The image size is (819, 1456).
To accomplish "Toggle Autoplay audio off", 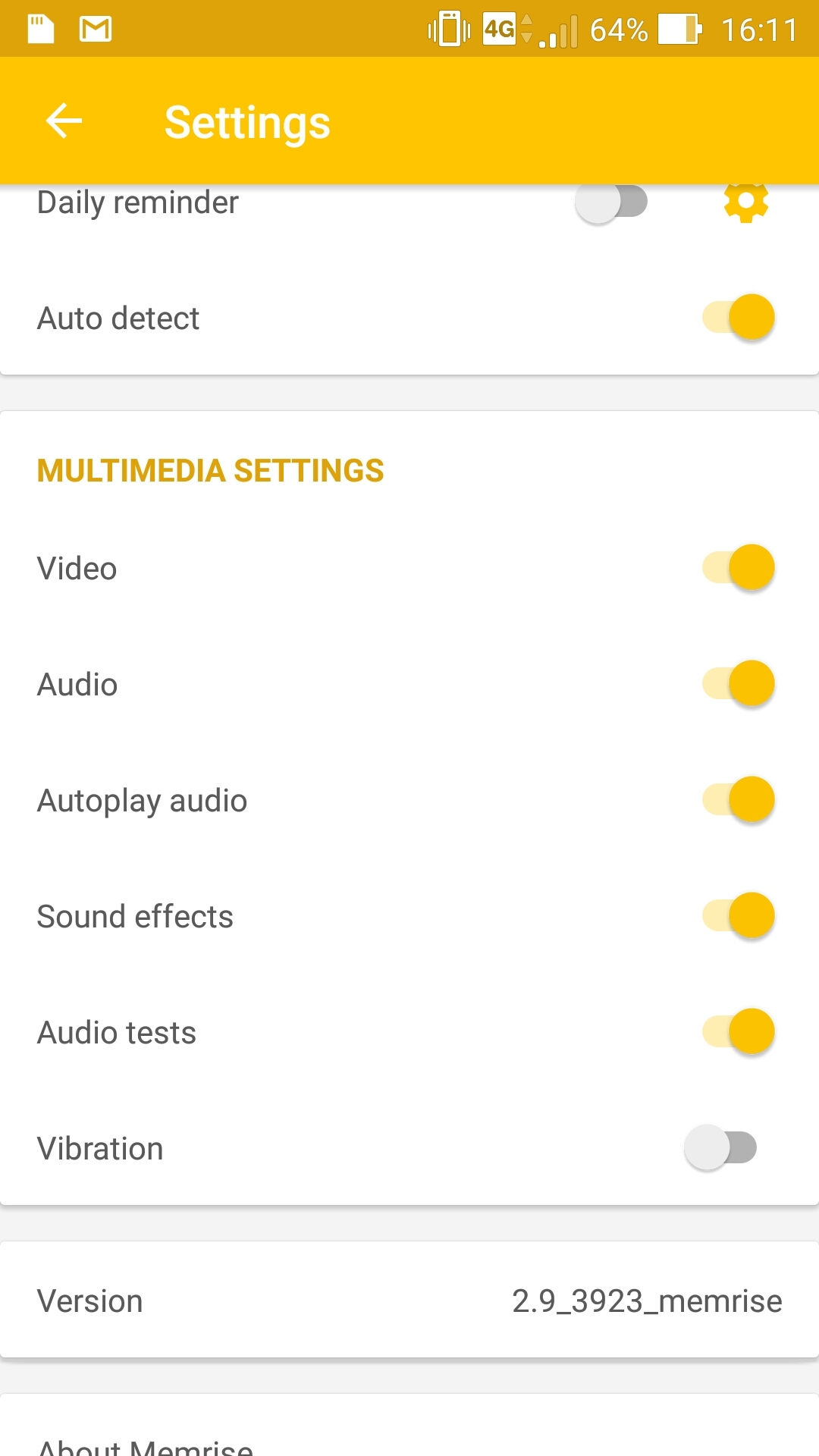I will 739,799.
